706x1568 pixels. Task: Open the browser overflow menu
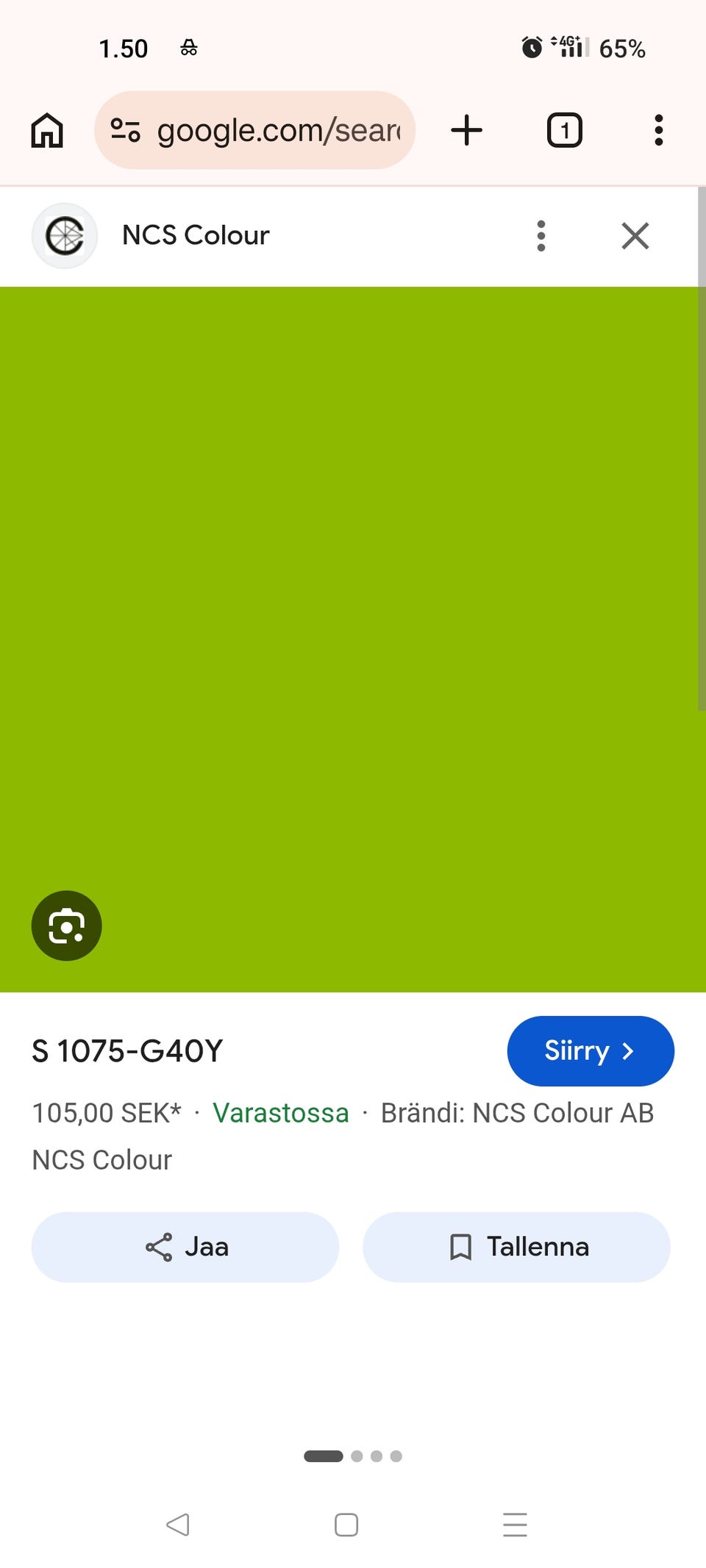[x=659, y=130]
